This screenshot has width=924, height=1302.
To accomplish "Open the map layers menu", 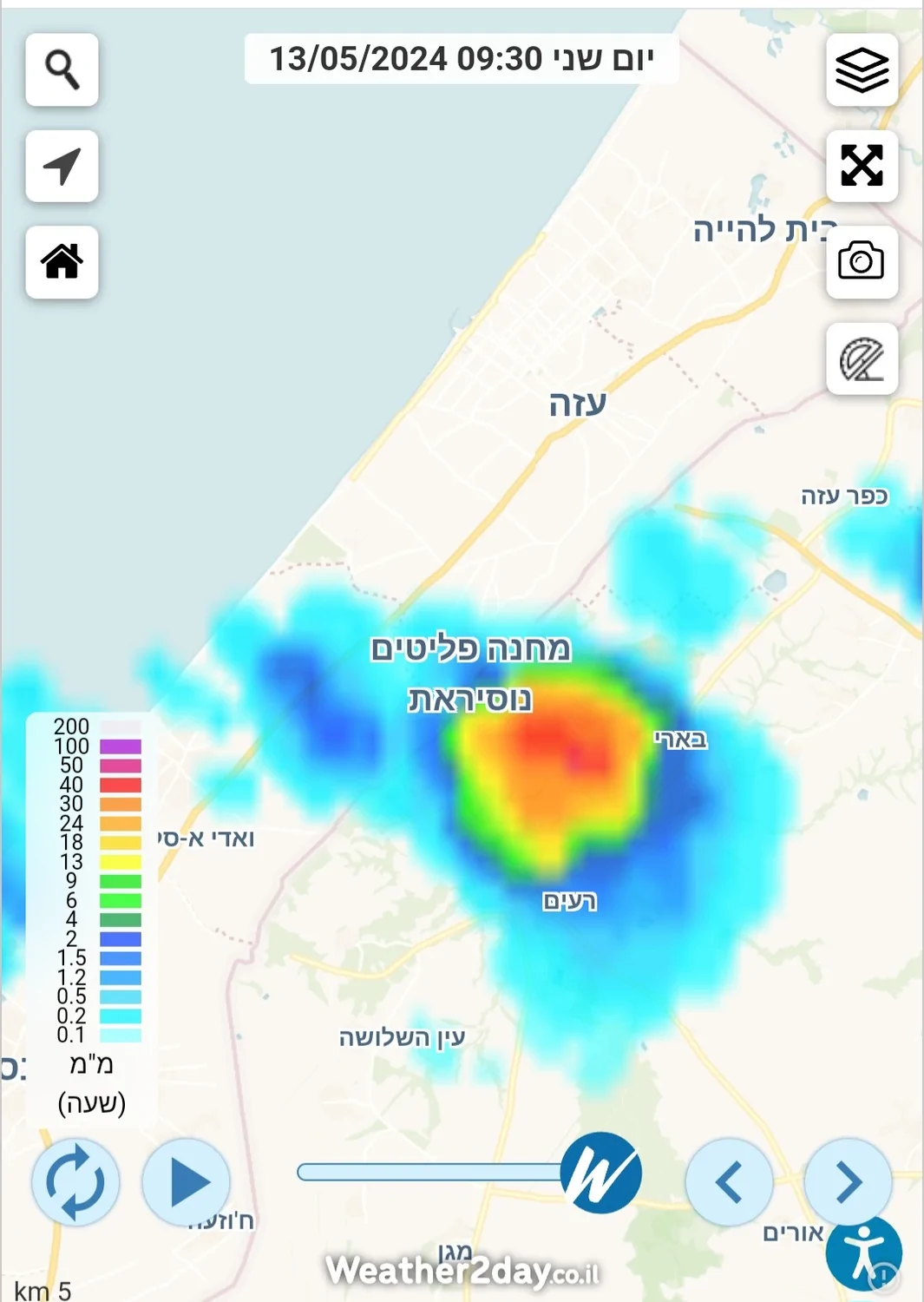I will 862,70.
